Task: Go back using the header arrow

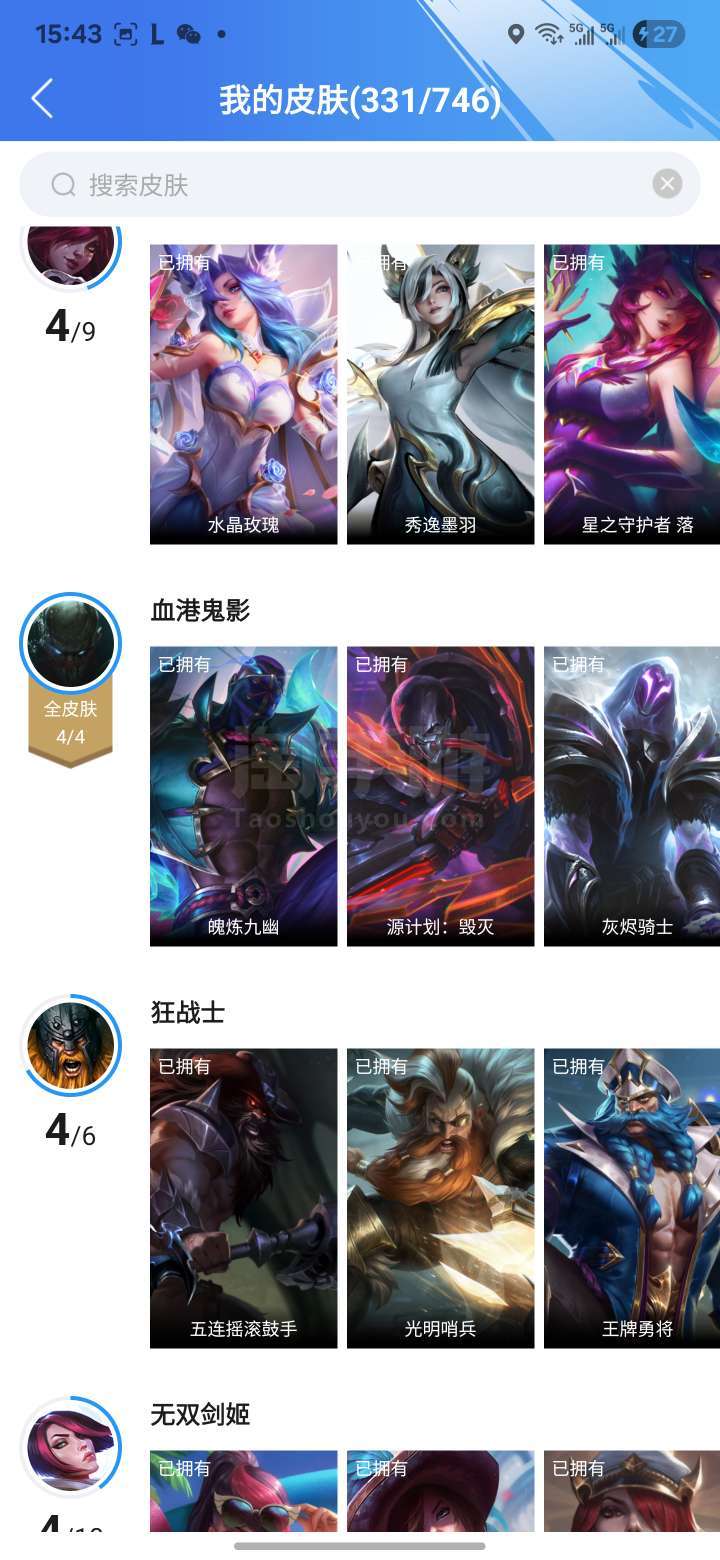Action: 42,99
